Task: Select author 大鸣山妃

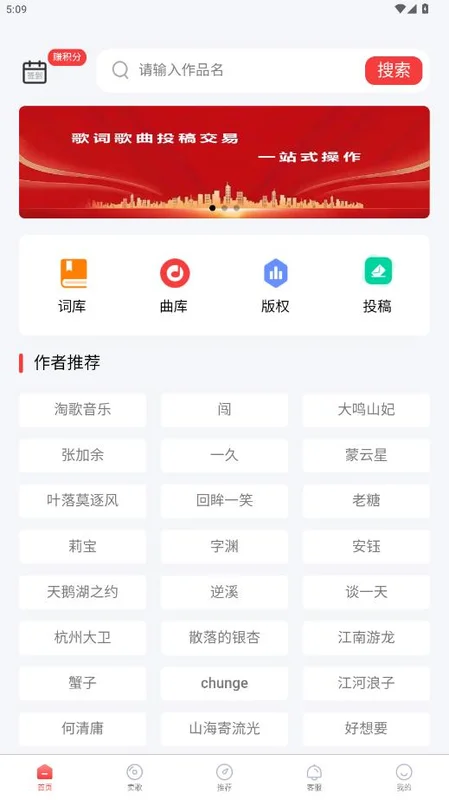Action: coord(366,410)
